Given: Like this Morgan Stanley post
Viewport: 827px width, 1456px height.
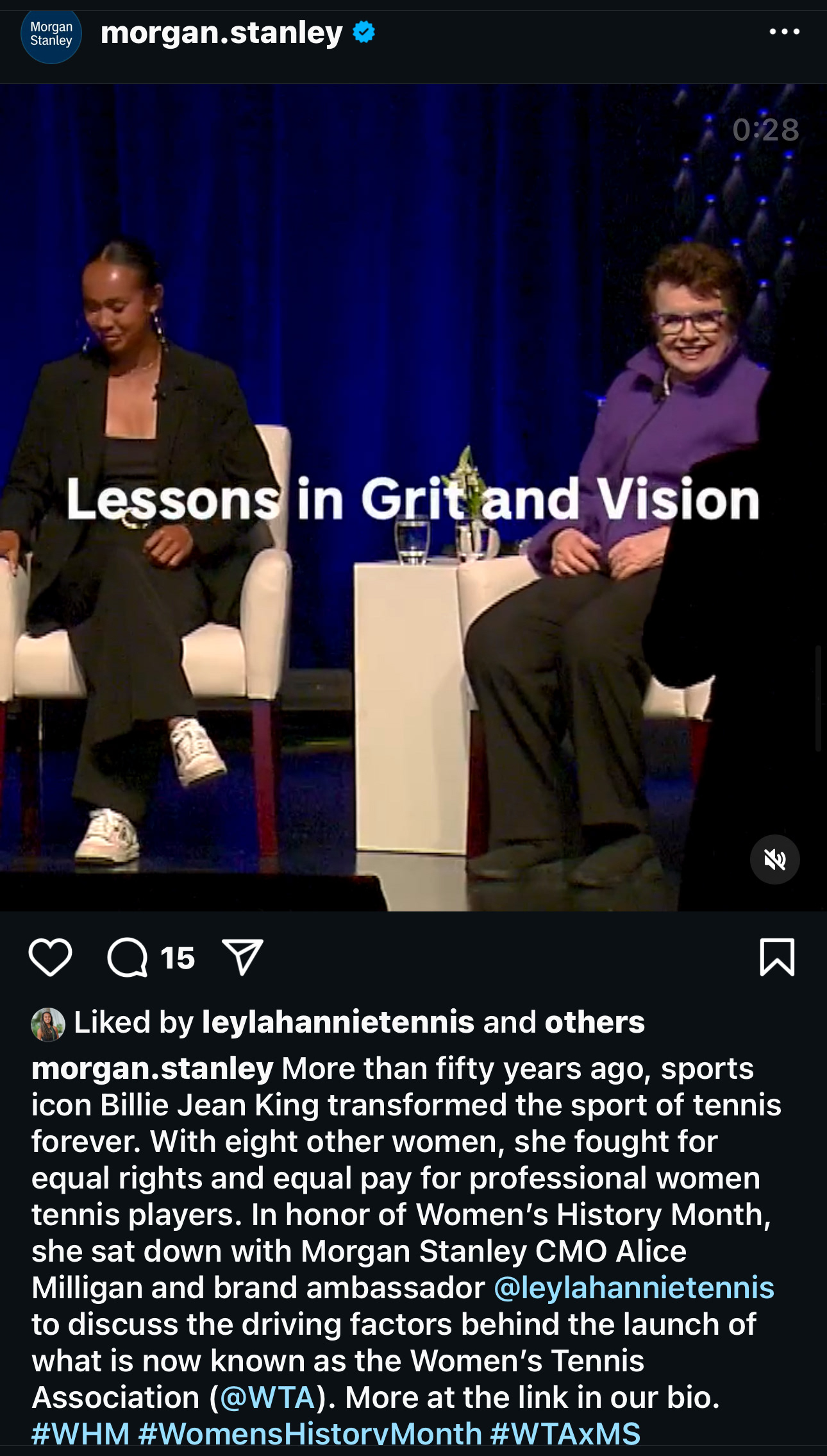Looking at the screenshot, I should point(50,958).
